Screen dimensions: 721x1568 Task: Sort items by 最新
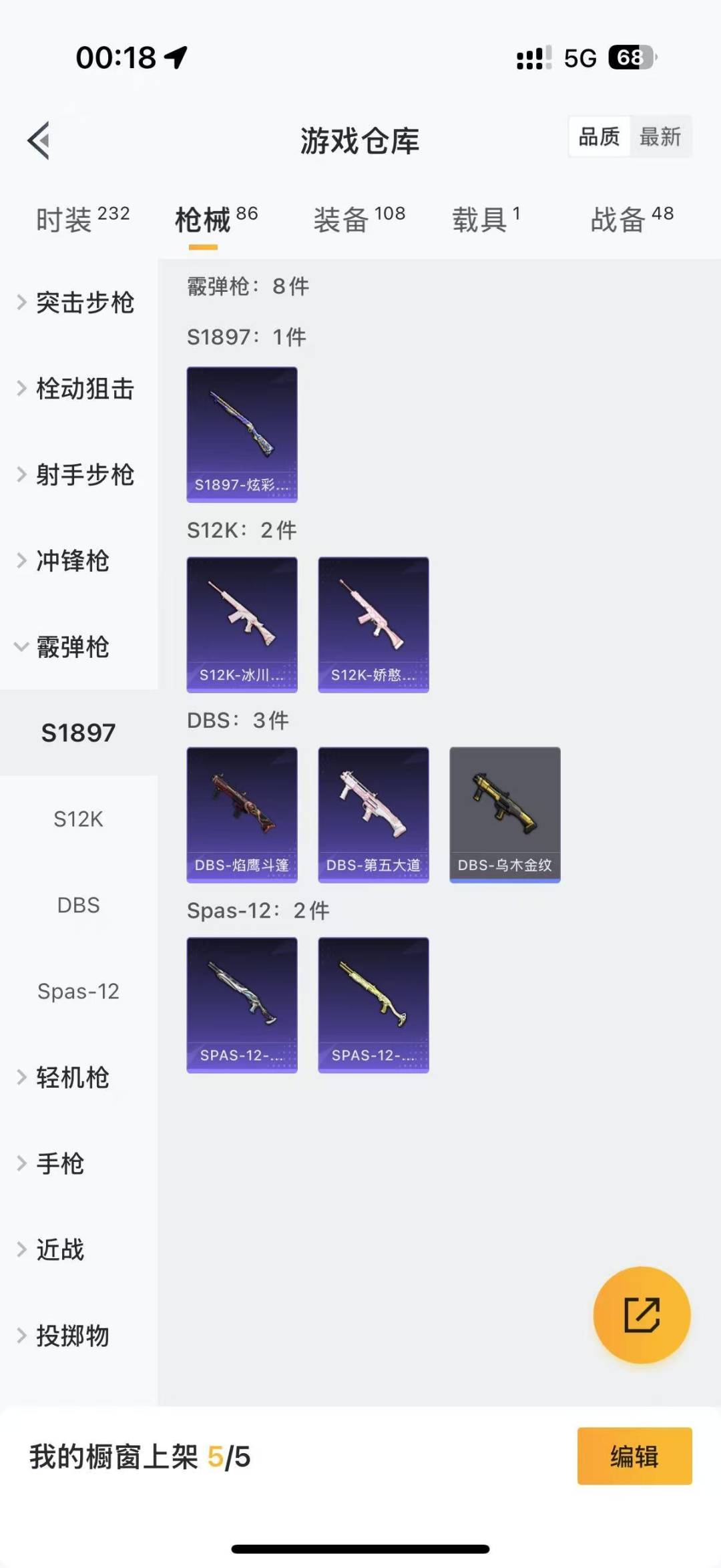pyautogui.click(x=660, y=137)
